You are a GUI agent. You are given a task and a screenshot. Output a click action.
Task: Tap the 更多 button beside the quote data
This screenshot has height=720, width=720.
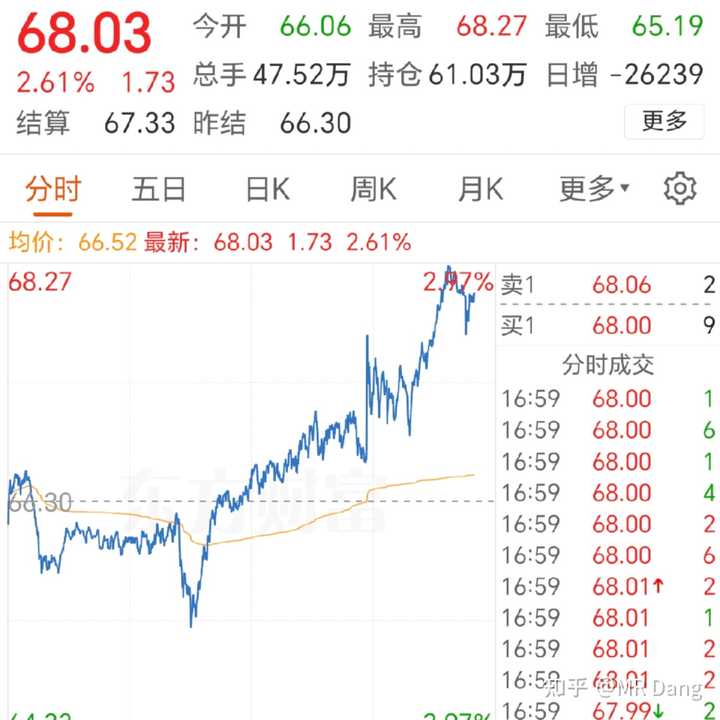pos(664,122)
